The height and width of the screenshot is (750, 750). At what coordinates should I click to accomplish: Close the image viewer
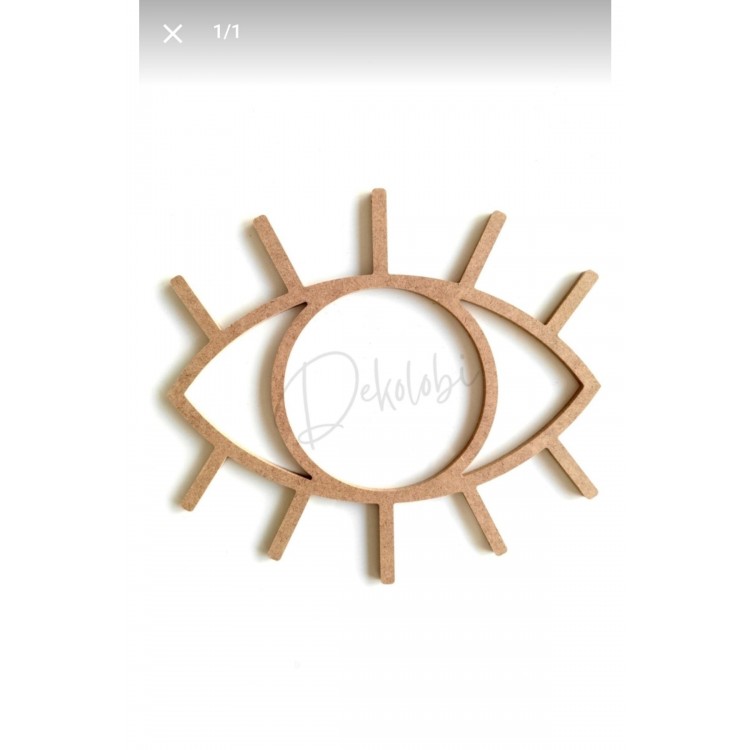(x=173, y=34)
